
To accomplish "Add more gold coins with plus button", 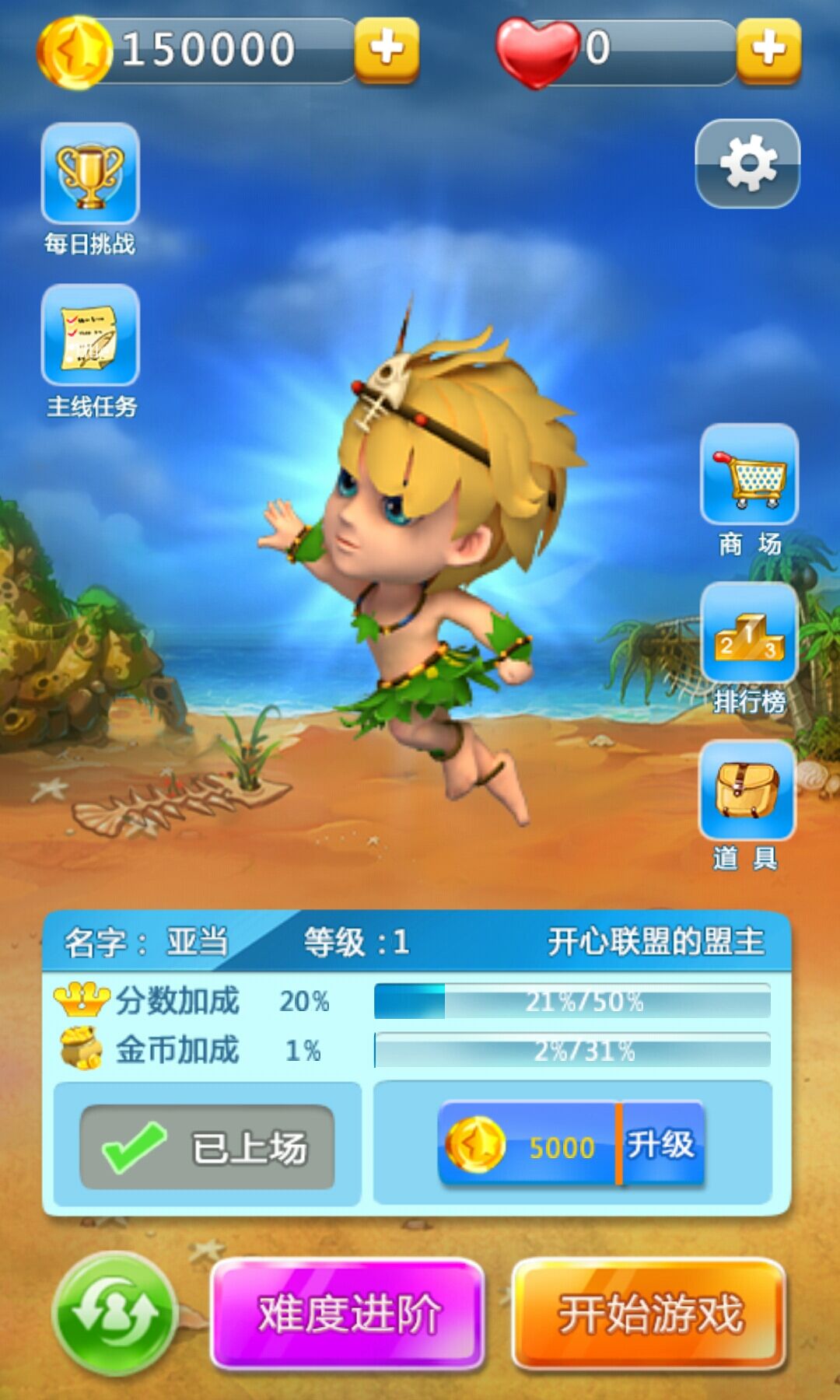I will [387, 49].
